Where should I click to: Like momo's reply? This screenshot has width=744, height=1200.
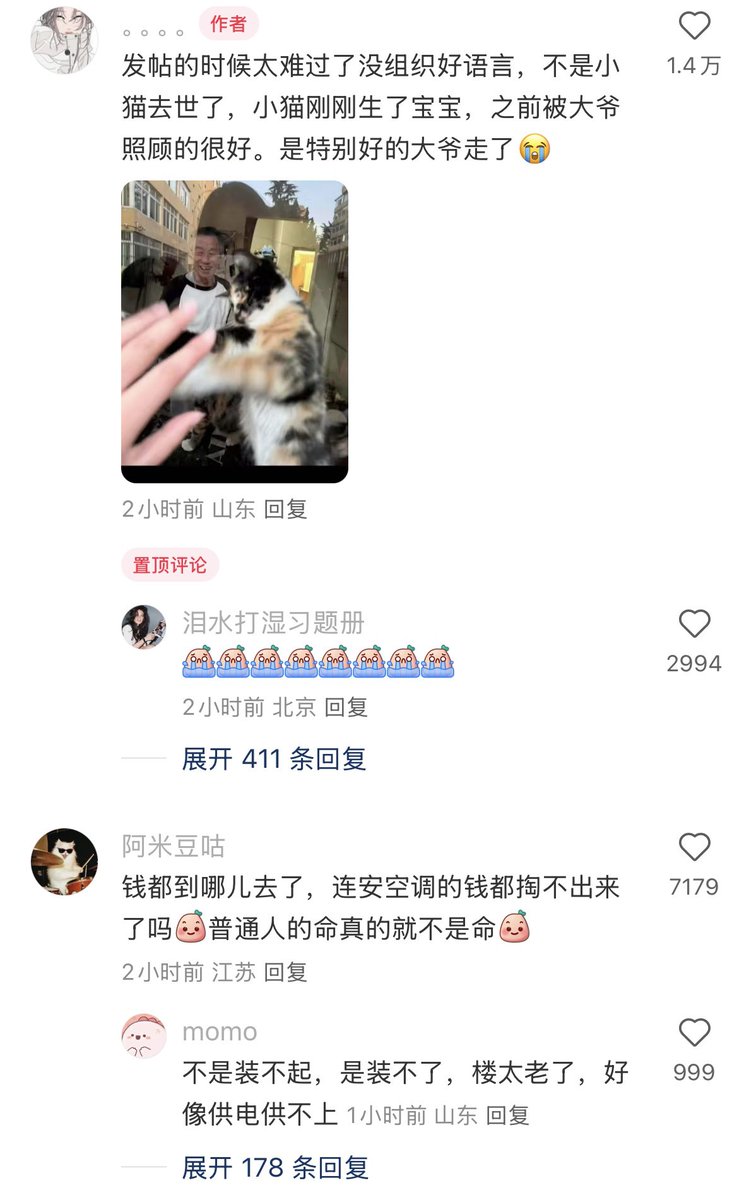coord(694,1033)
